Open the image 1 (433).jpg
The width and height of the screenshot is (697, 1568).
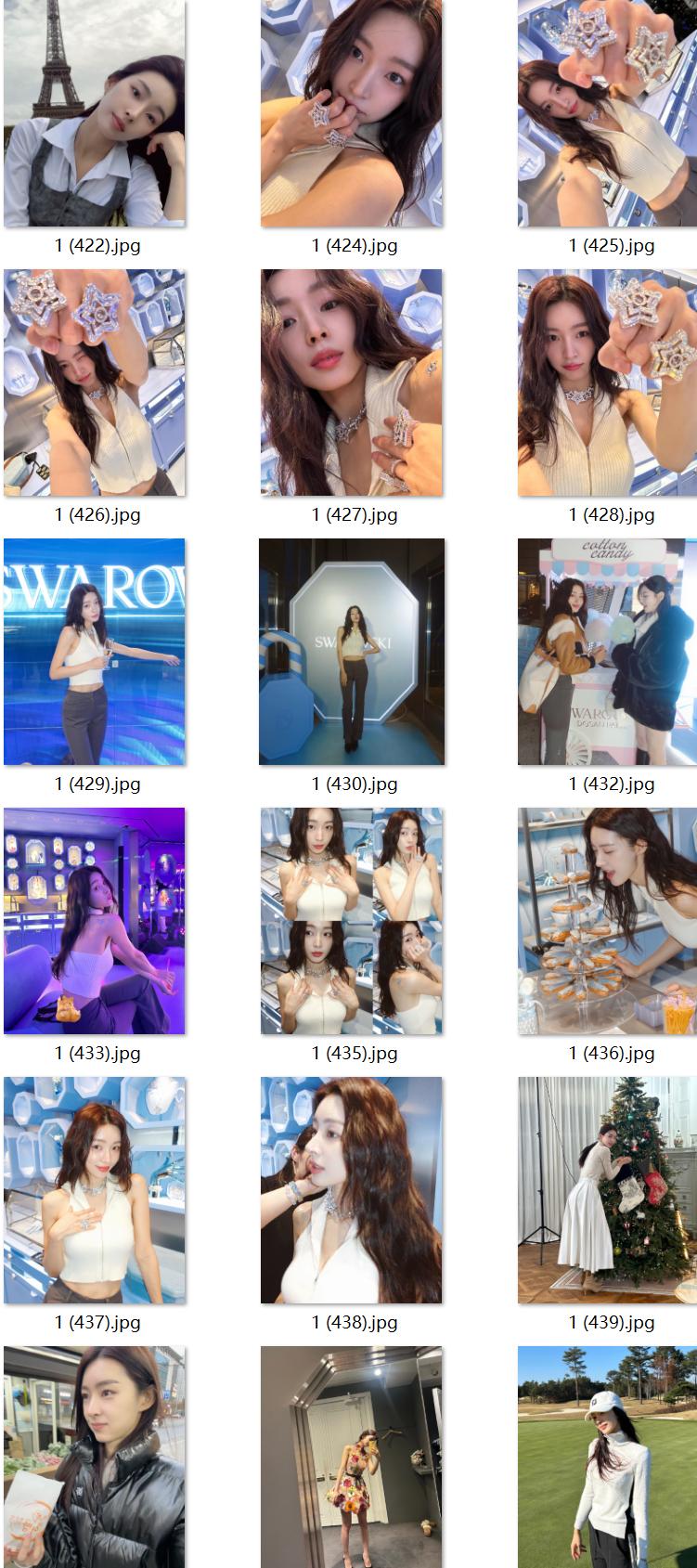[94, 921]
